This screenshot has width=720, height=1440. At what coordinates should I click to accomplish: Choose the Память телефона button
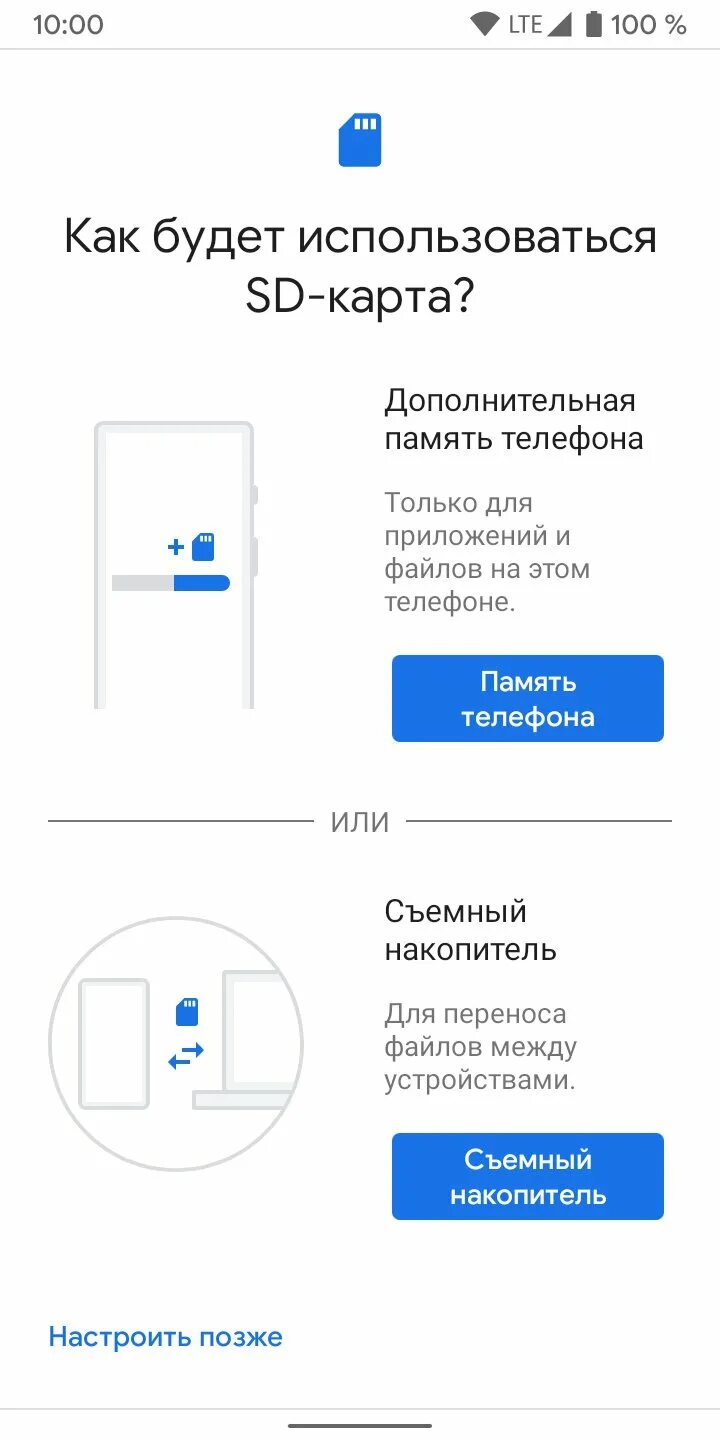[527, 698]
